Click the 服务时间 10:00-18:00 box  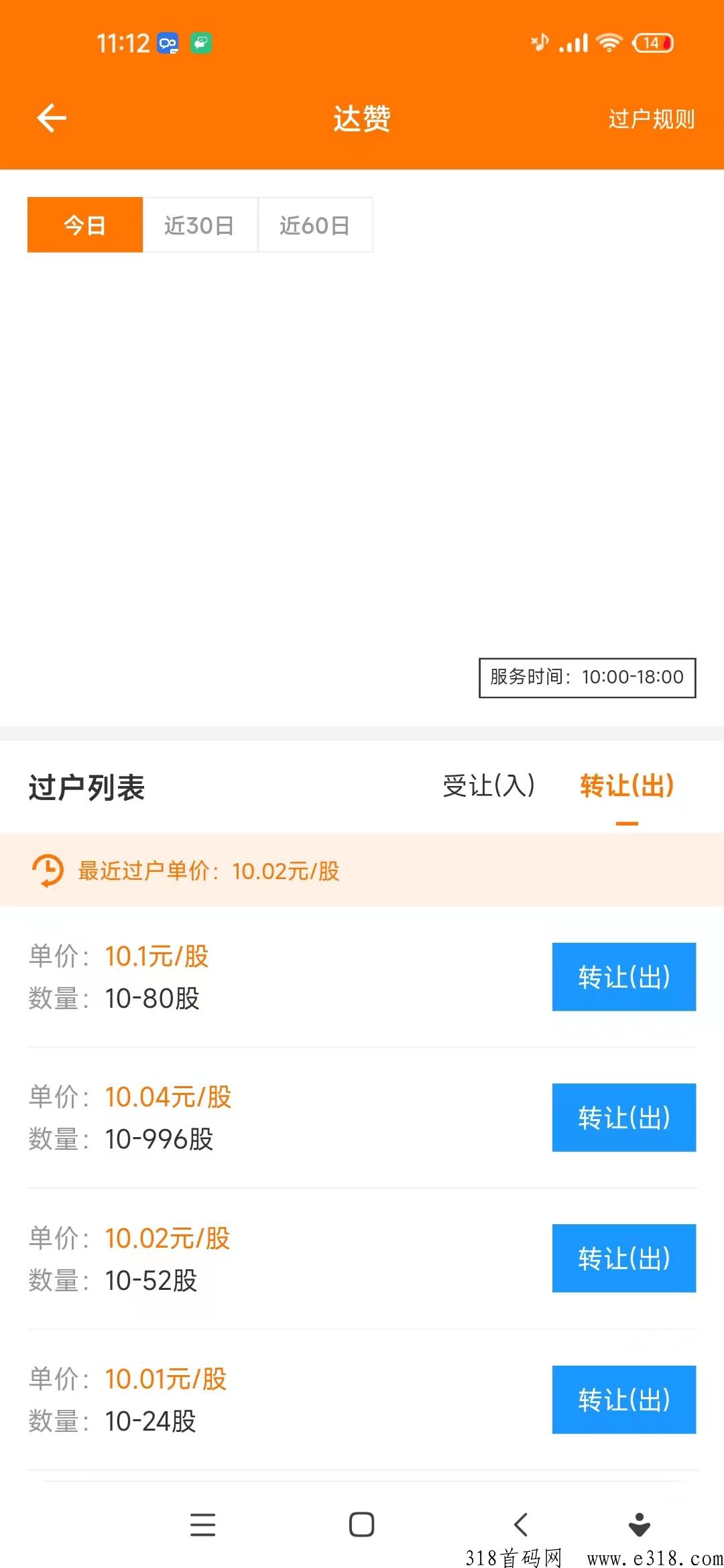pos(586,677)
